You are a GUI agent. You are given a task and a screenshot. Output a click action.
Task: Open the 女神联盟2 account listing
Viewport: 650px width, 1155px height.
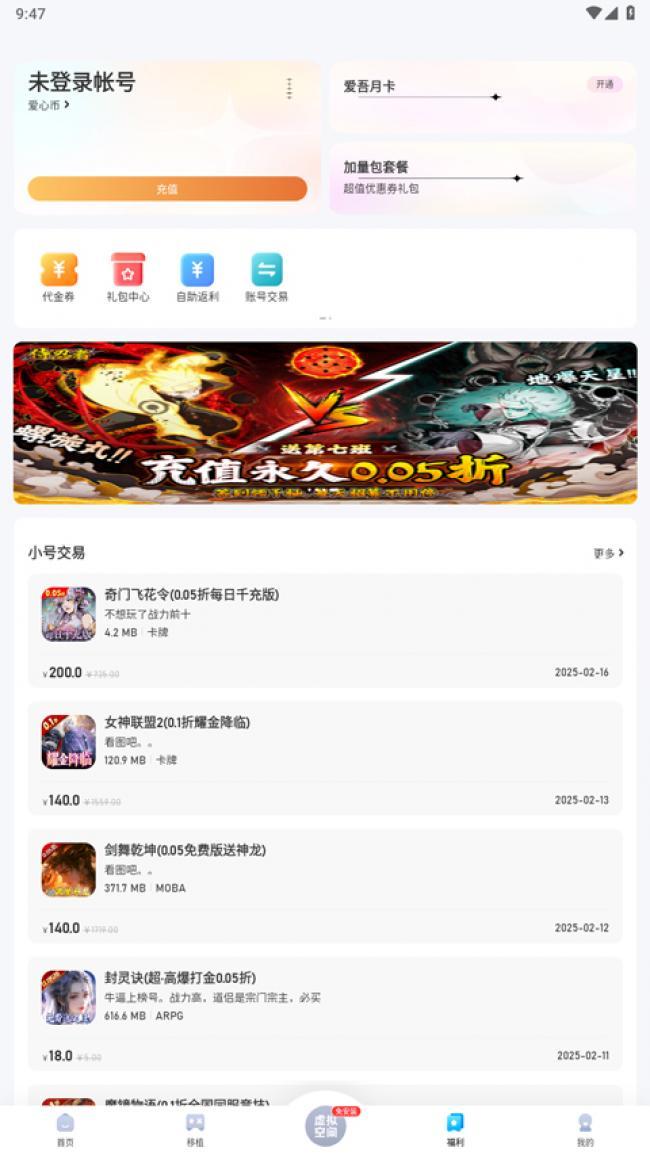coord(325,757)
